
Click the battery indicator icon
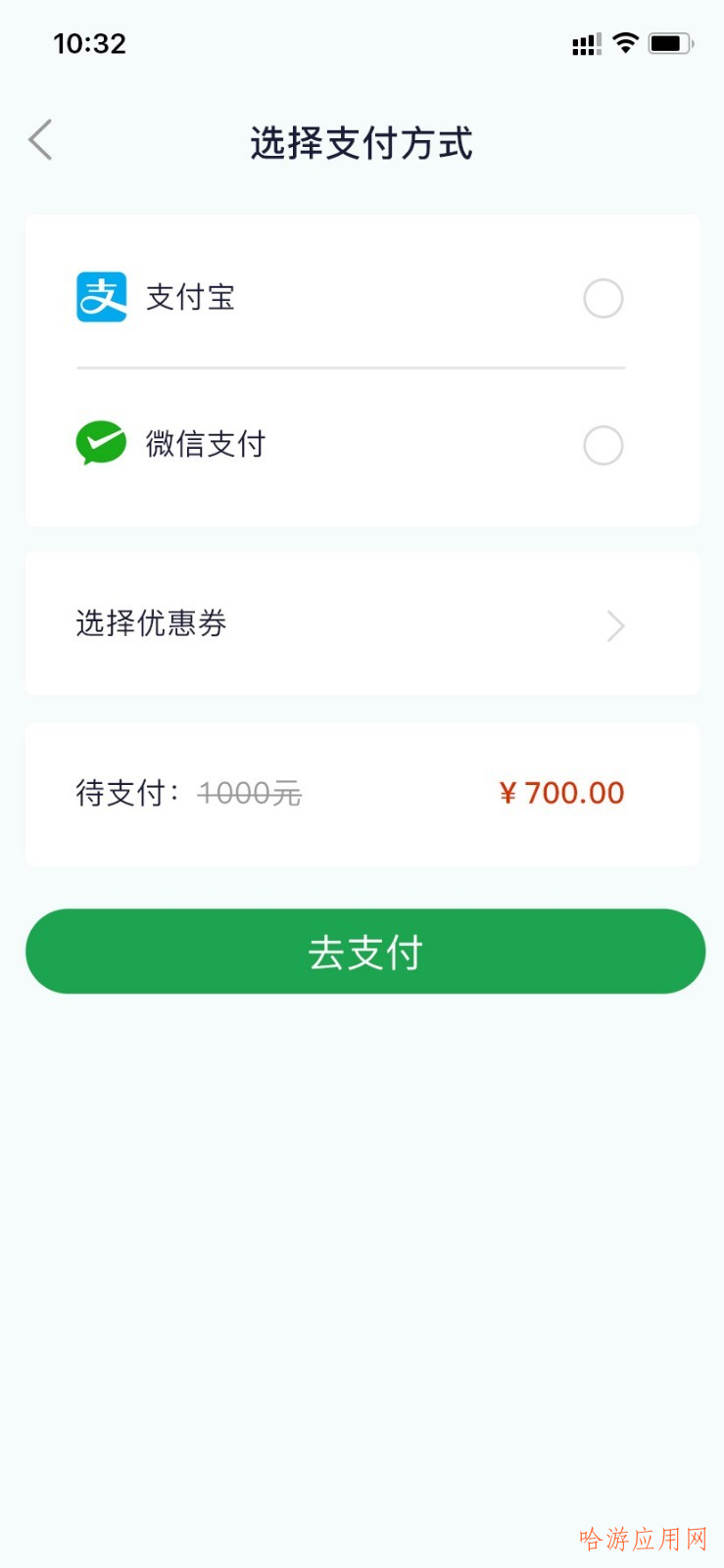(x=669, y=43)
